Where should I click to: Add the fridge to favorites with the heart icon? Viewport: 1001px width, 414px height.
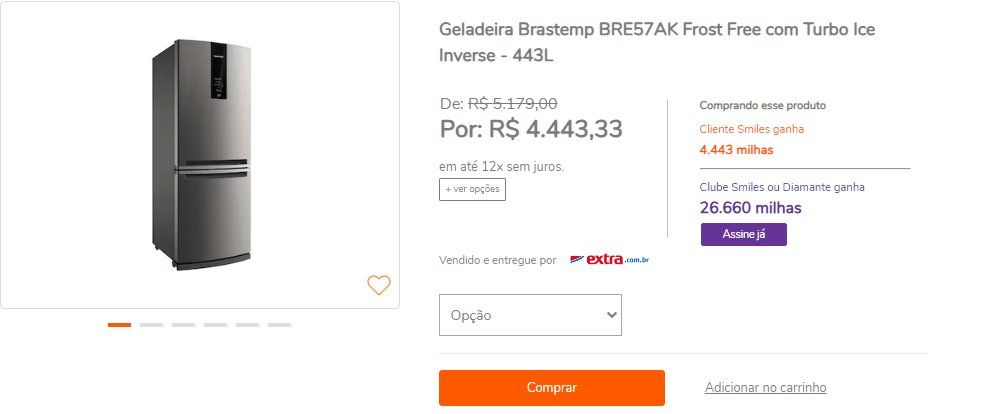(379, 285)
